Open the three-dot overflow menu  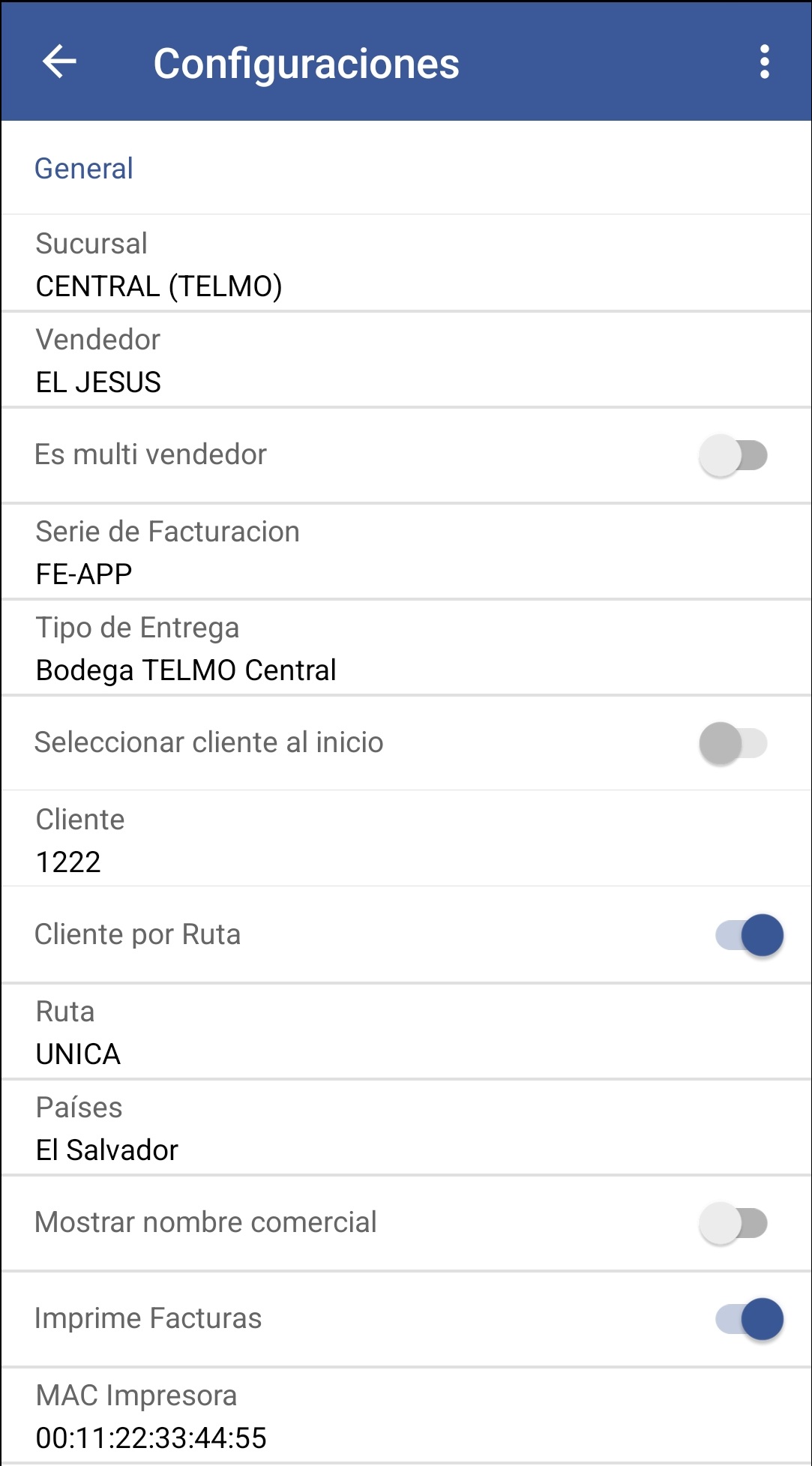click(x=763, y=63)
